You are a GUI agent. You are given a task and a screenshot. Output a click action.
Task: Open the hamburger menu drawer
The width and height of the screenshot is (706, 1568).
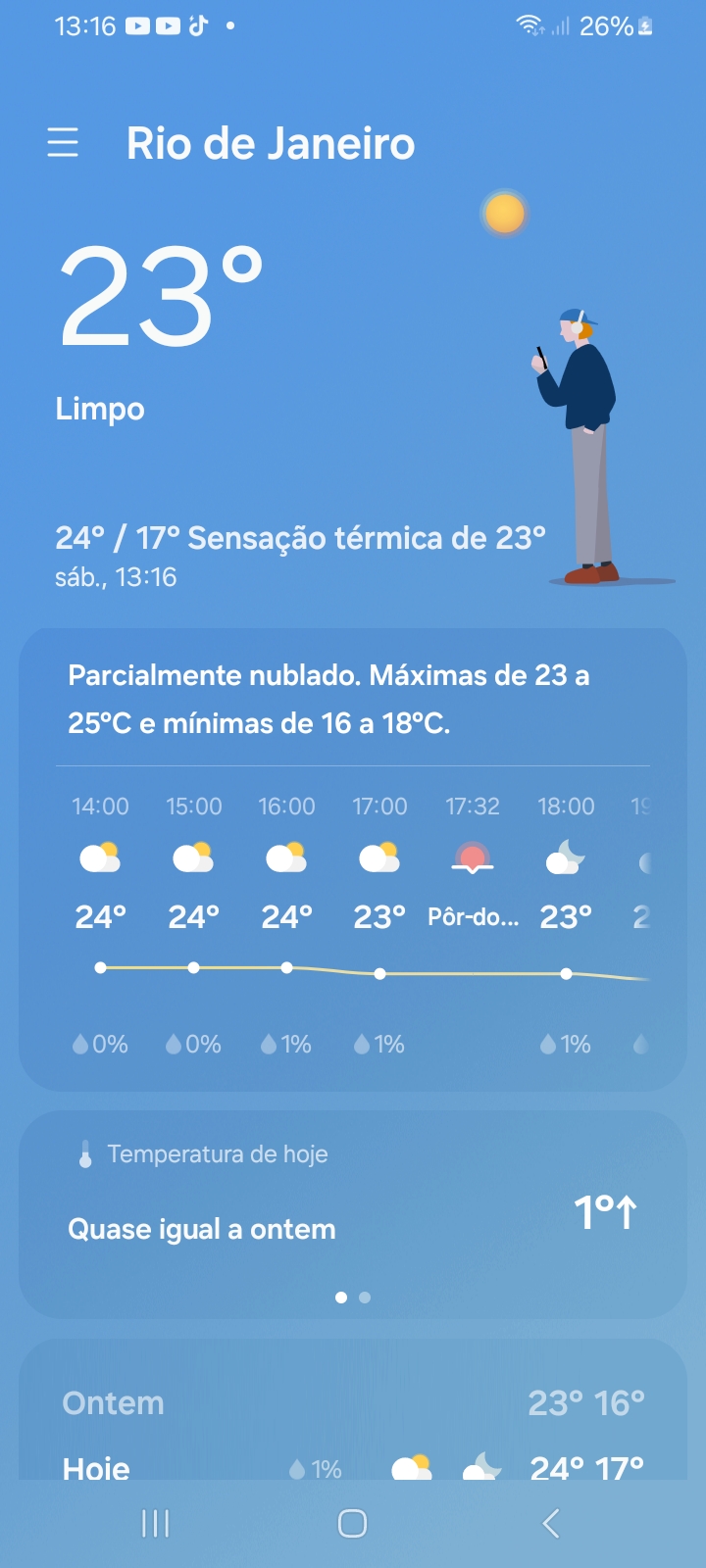tap(63, 143)
